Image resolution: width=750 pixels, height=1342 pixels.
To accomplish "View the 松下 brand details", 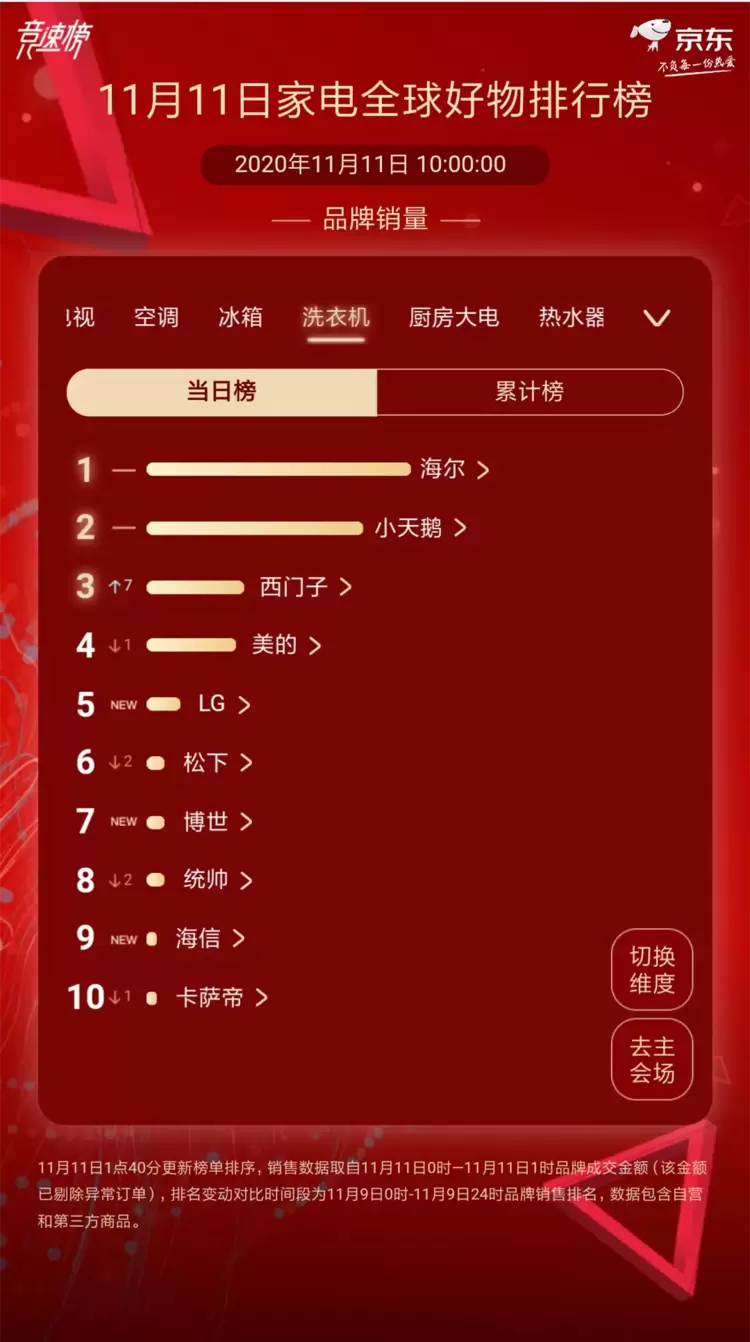I will 217,763.
